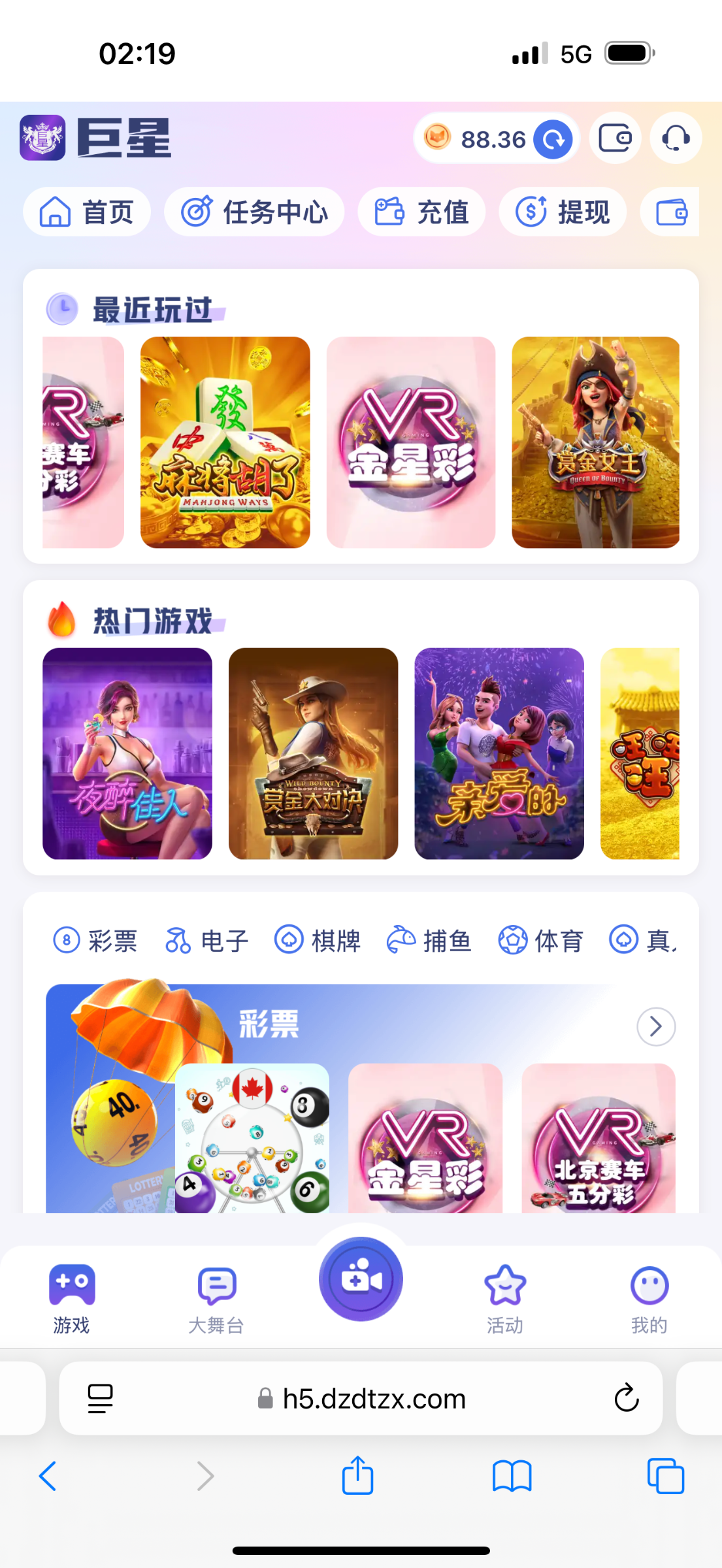Tap 充值 to recharge
The image size is (722, 1568).
tap(421, 212)
